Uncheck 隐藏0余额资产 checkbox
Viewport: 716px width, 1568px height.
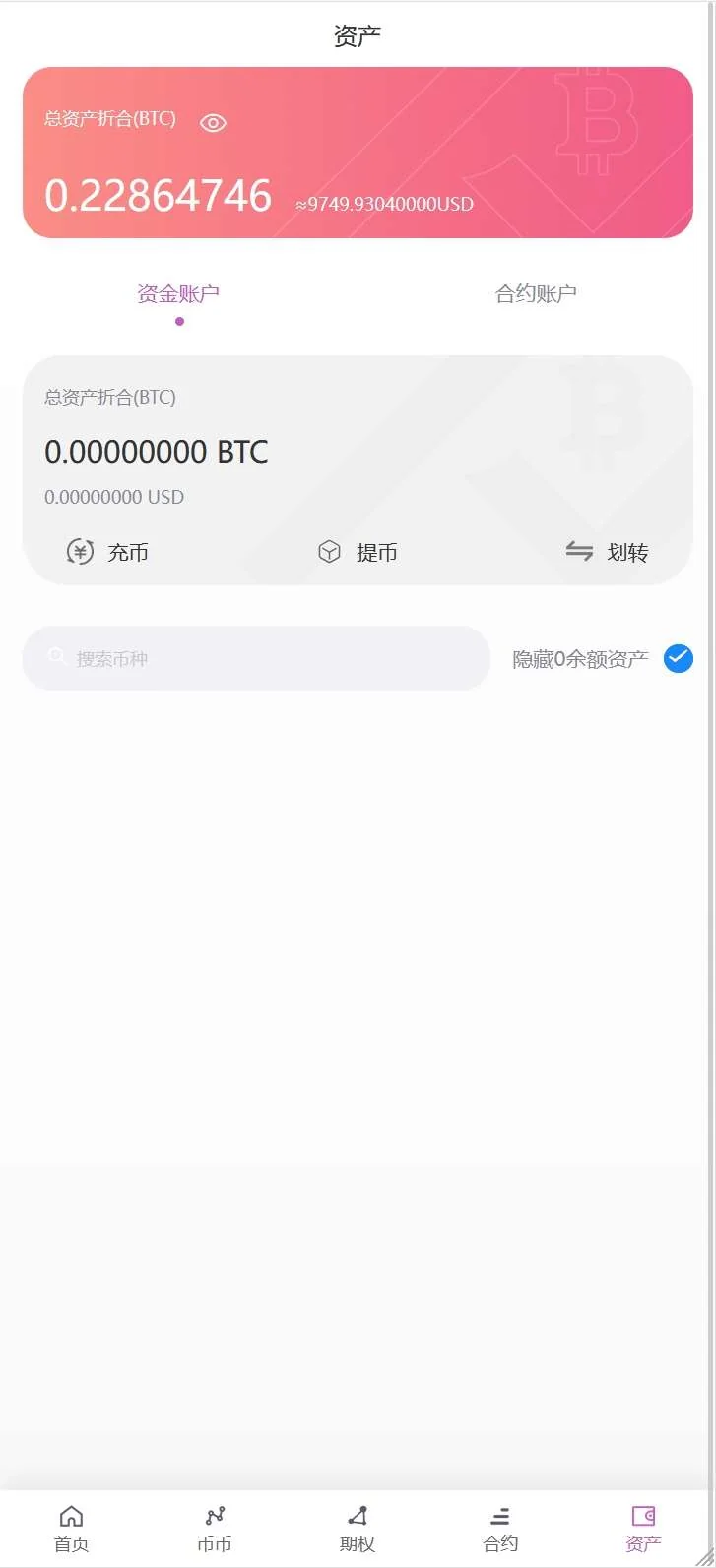pos(678,659)
